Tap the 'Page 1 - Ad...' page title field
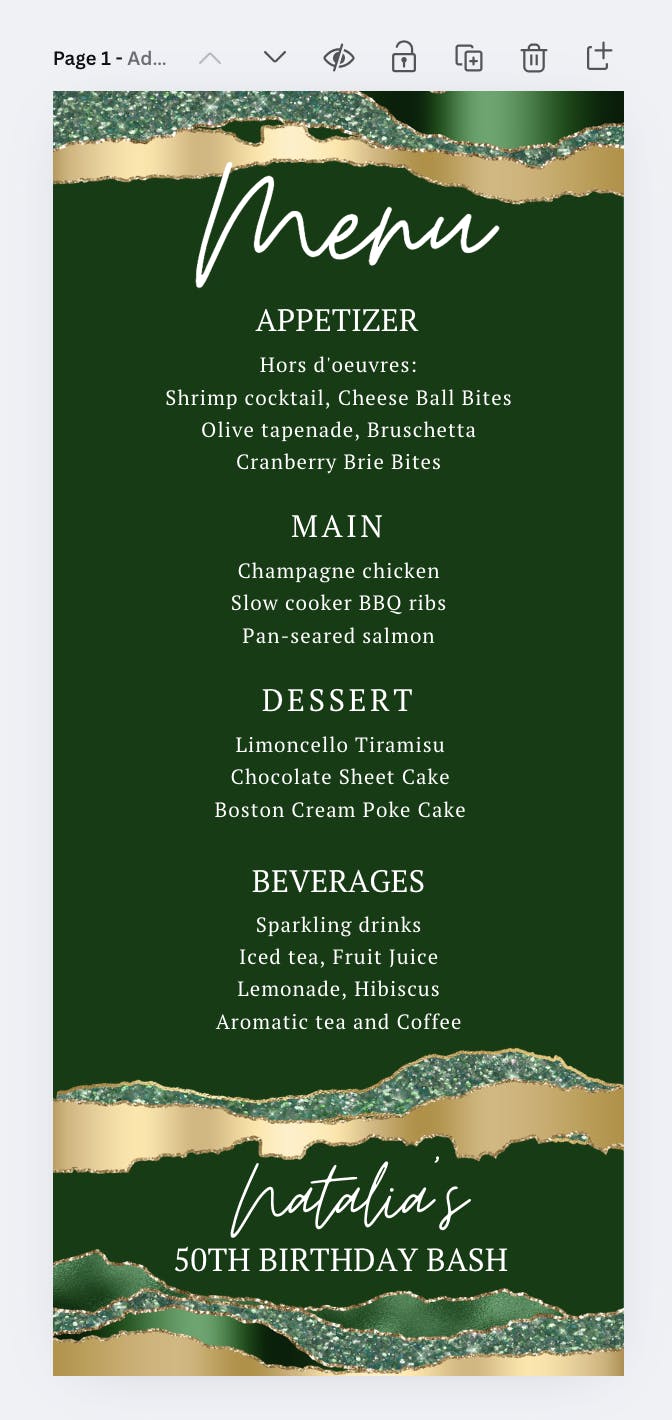 (110, 58)
